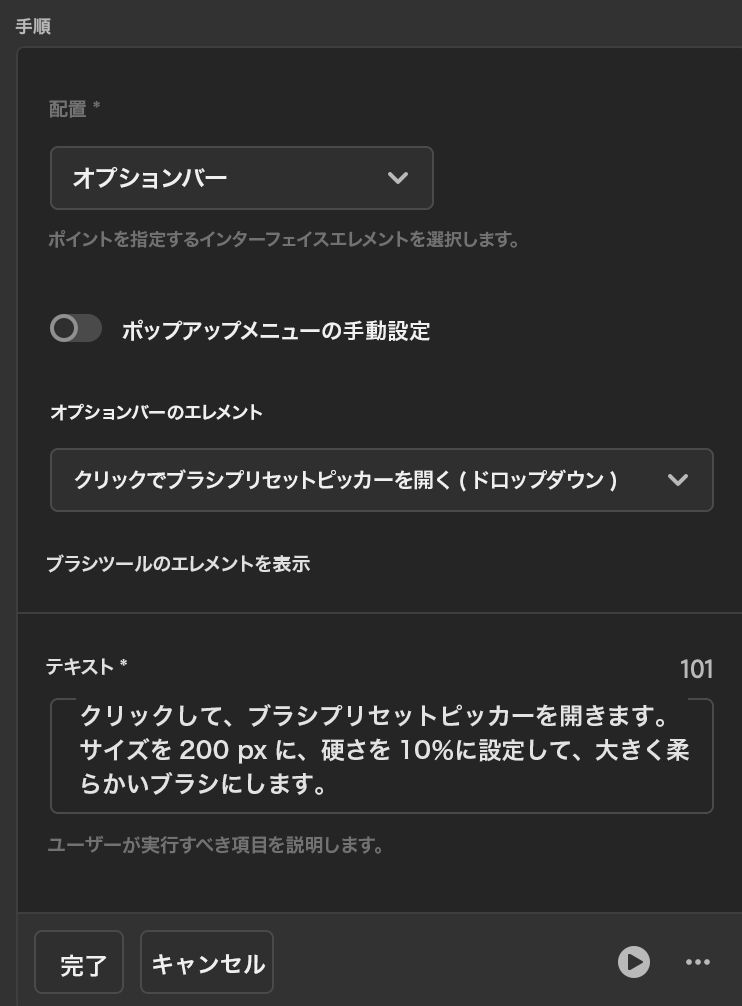Tap the キャンセル button
Screen dimensions: 742x1006
[207, 964]
